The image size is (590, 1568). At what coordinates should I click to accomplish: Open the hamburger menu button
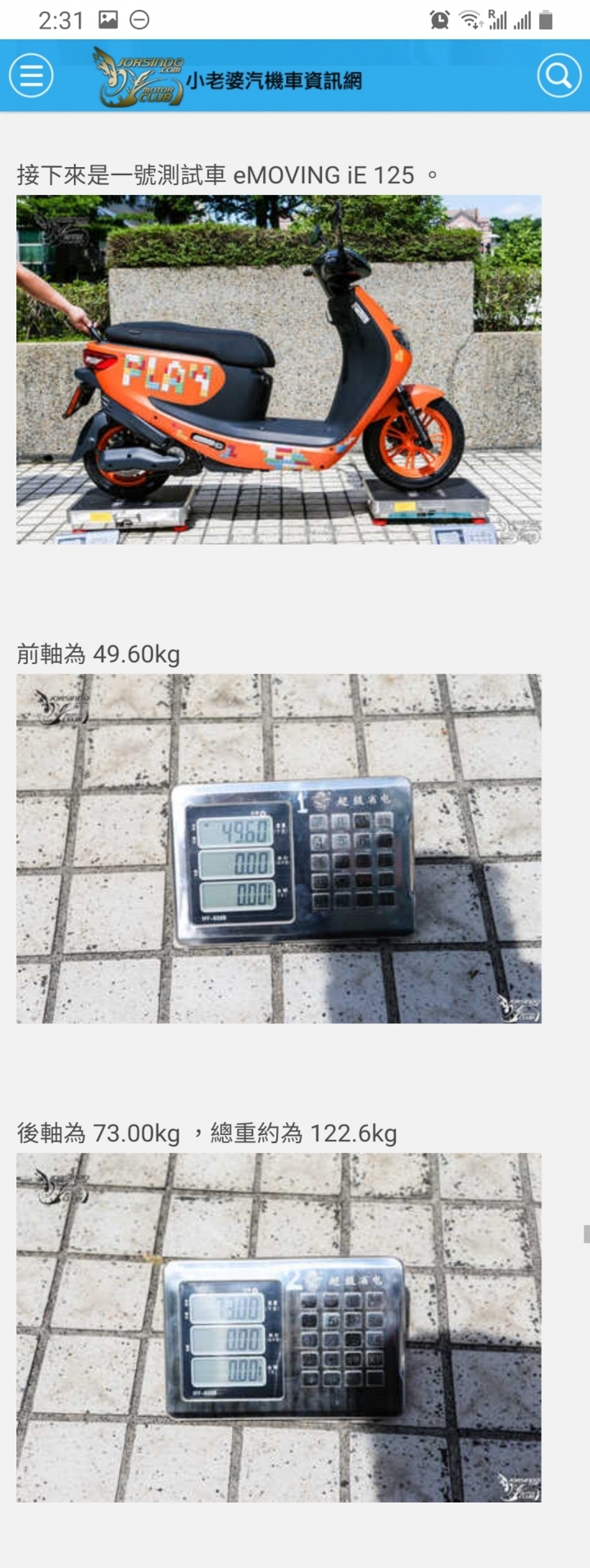(31, 76)
